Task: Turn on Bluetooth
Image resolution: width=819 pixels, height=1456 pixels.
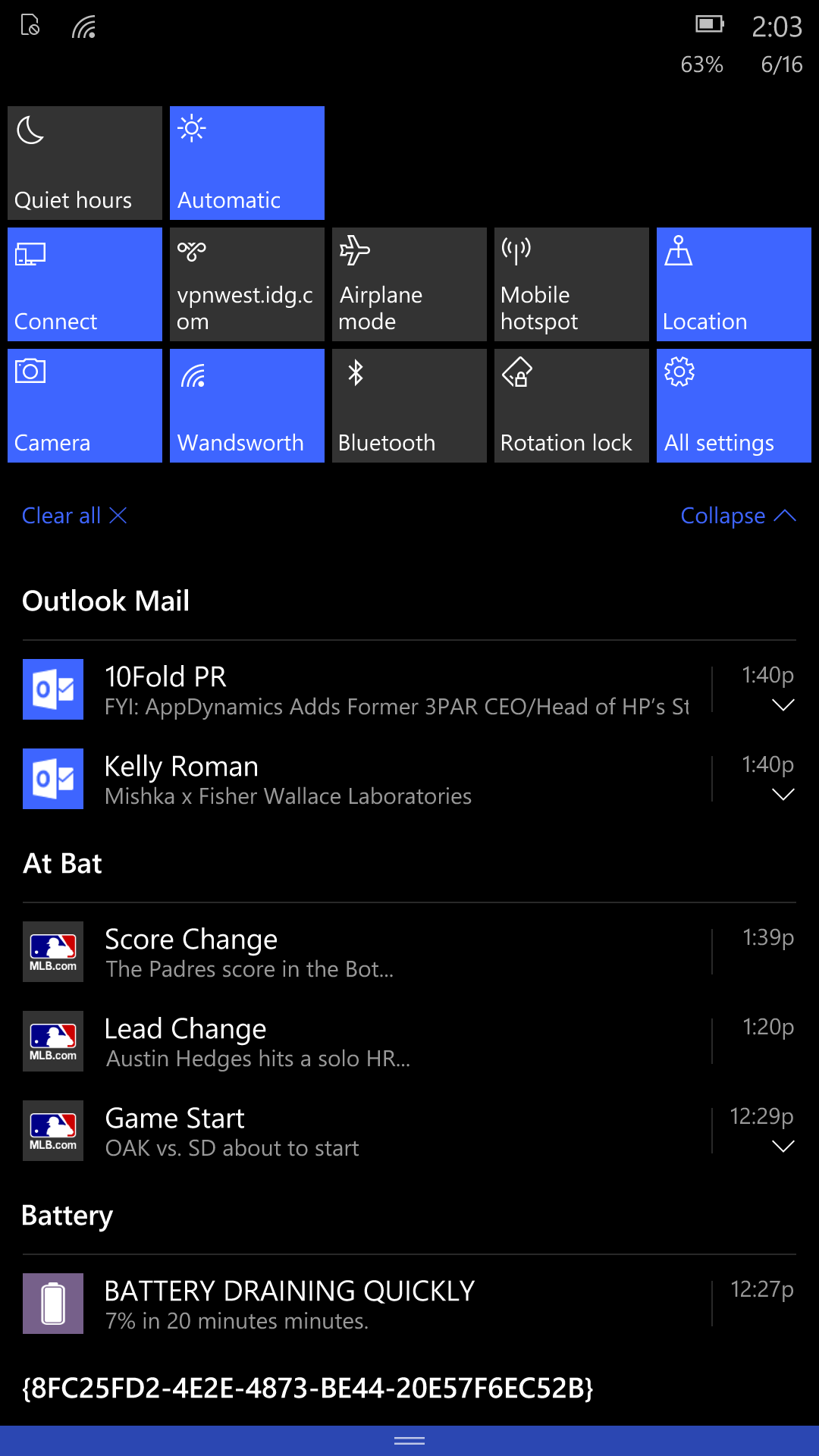Action: click(x=409, y=406)
